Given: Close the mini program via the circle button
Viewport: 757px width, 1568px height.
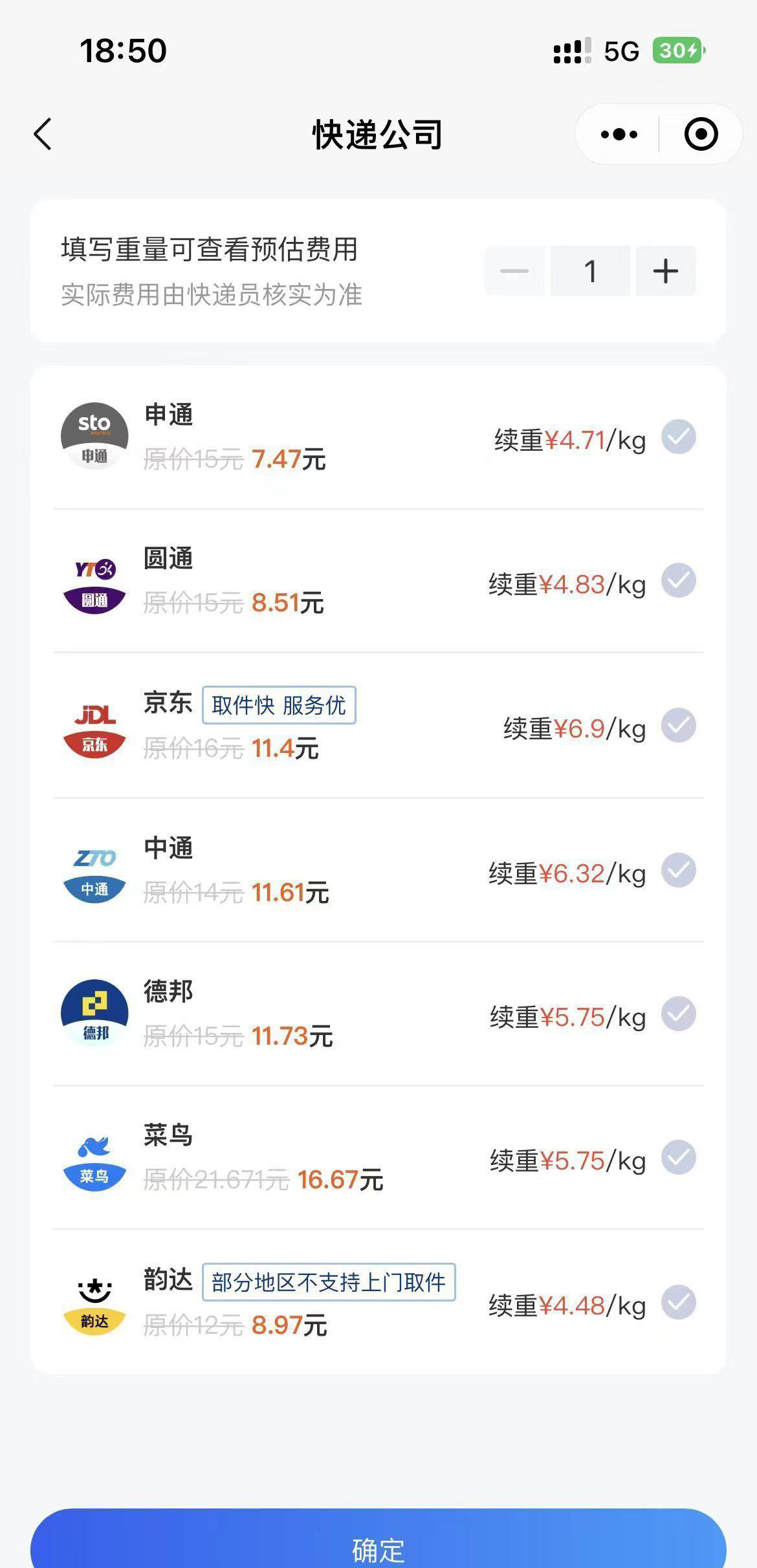Looking at the screenshot, I should pos(701,135).
